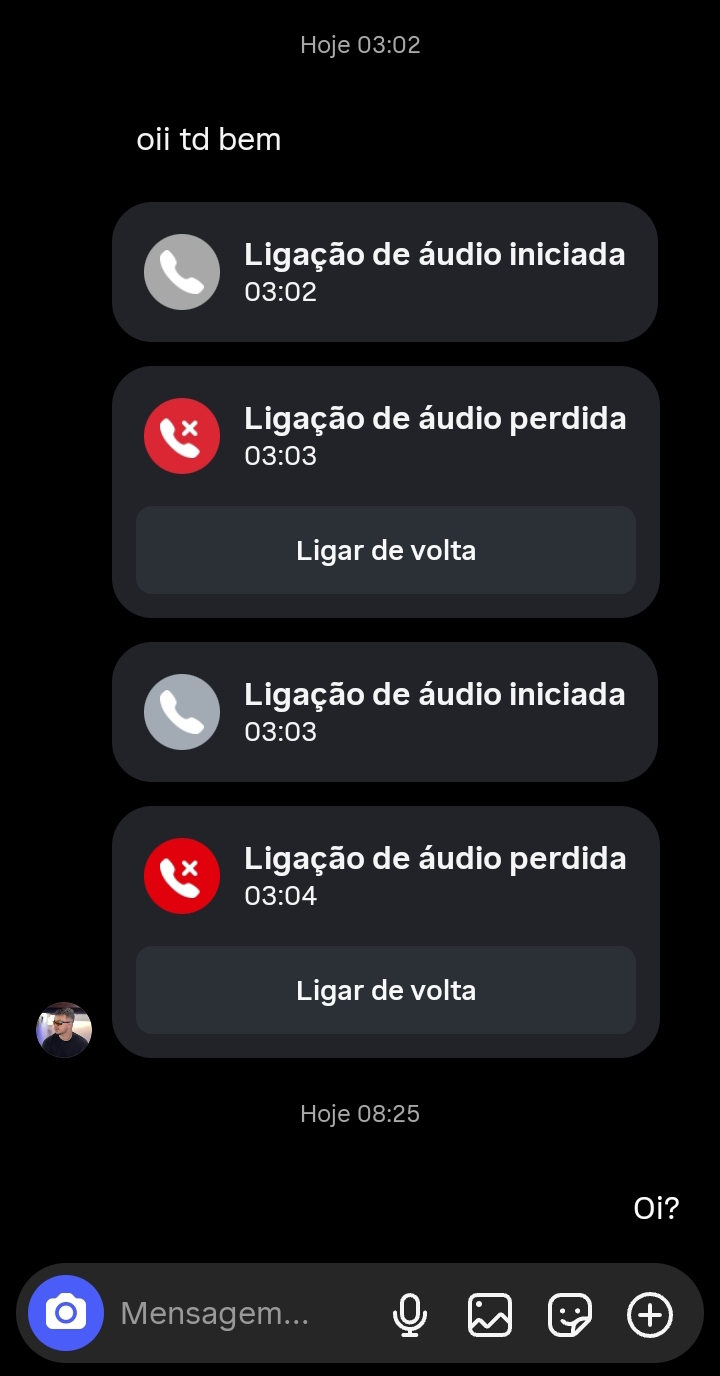Open more options with the plus icon
This screenshot has height=1376, width=720.
point(650,1314)
